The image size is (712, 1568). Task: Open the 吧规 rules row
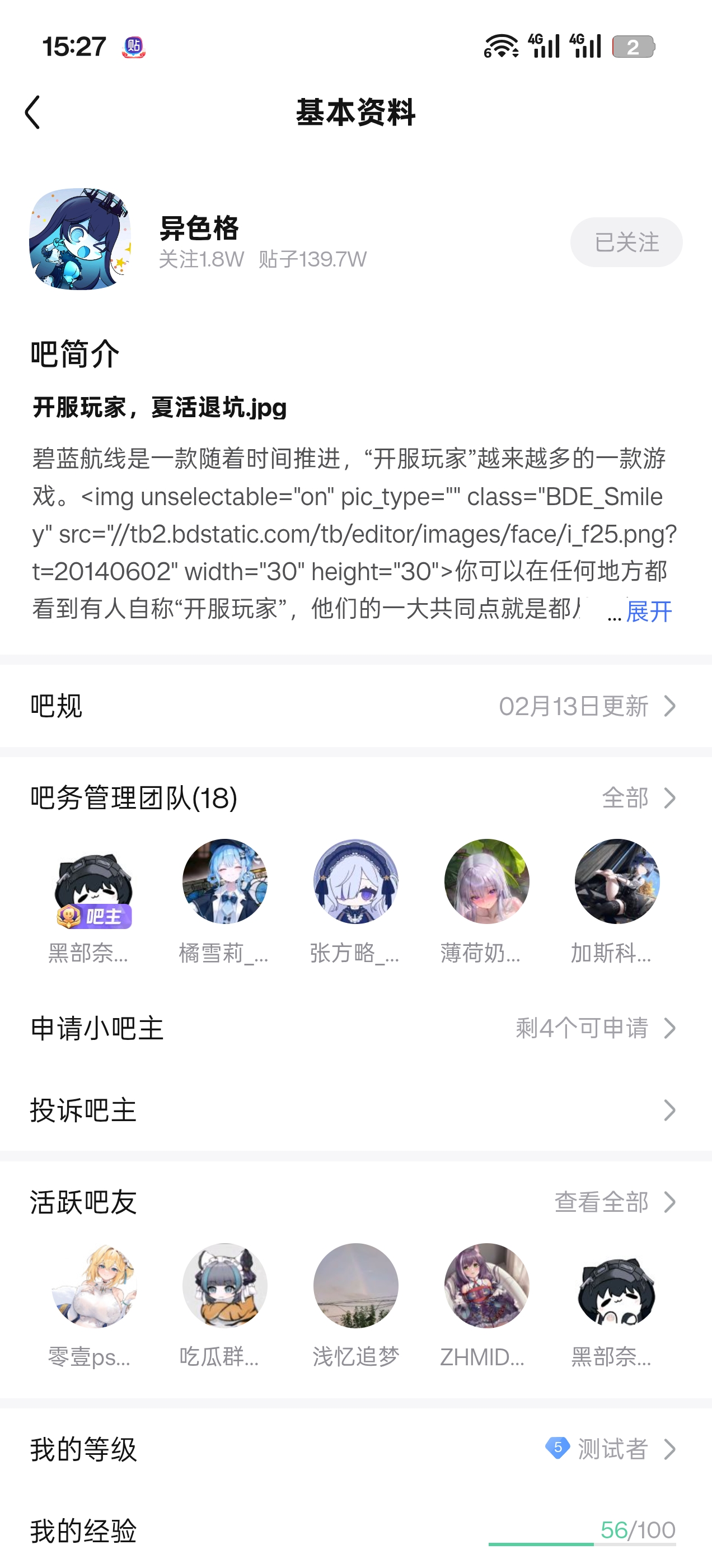pyautogui.click(x=356, y=706)
